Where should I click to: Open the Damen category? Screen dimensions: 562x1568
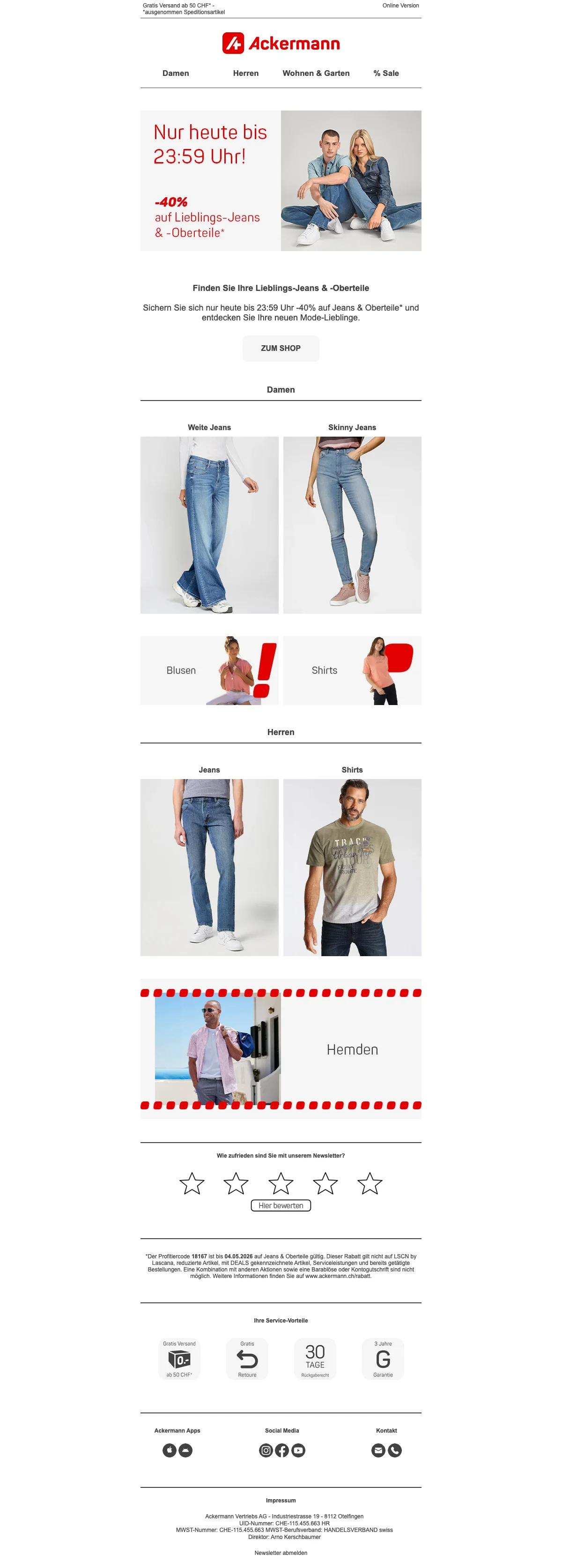[x=176, y=73]
